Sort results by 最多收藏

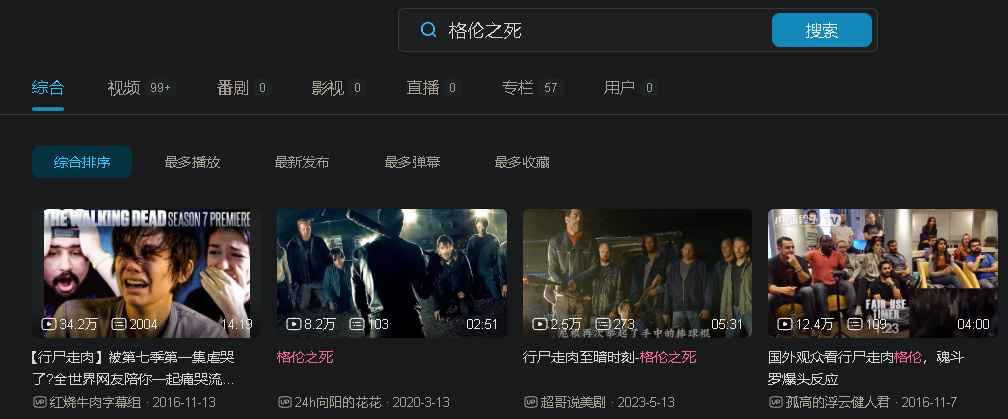522,162
